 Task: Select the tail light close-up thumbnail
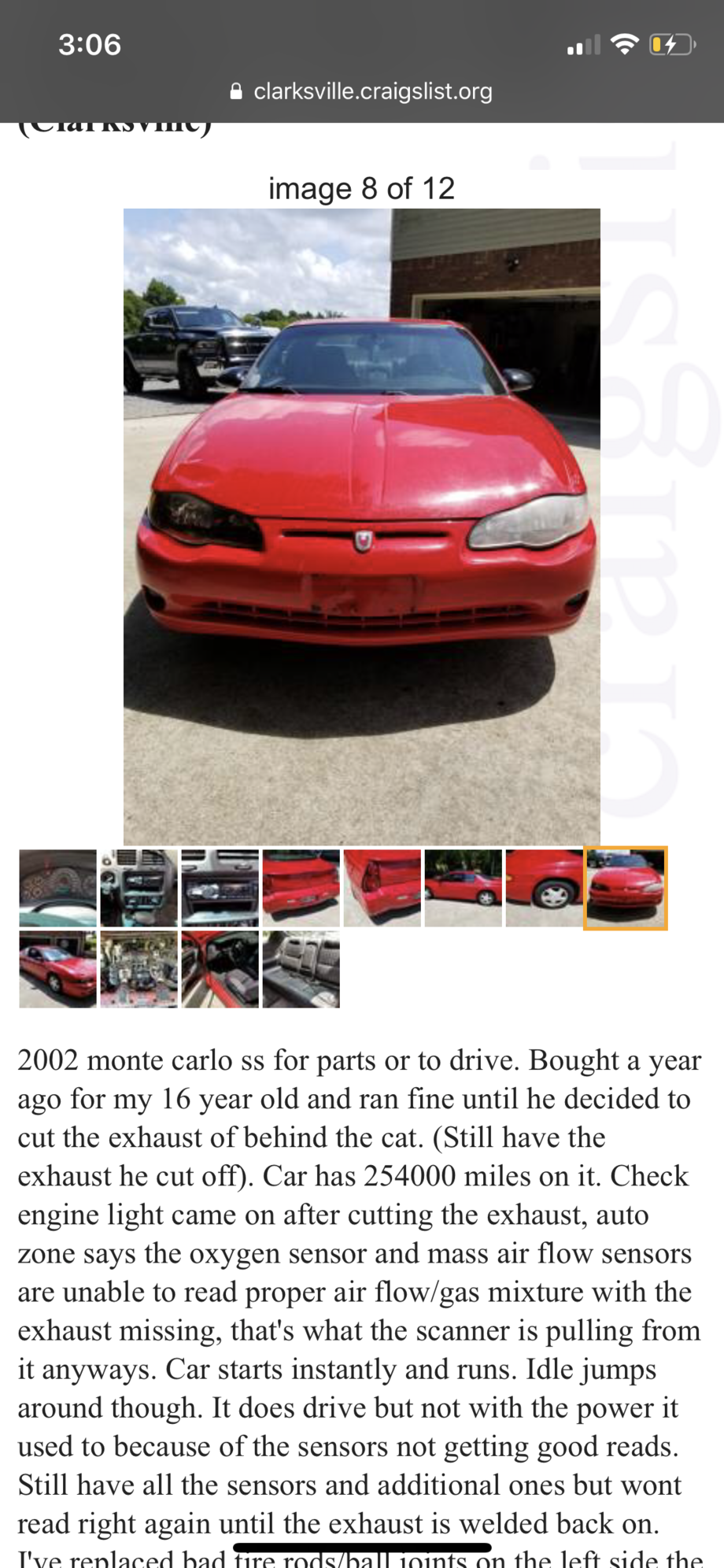pos(382,888)
